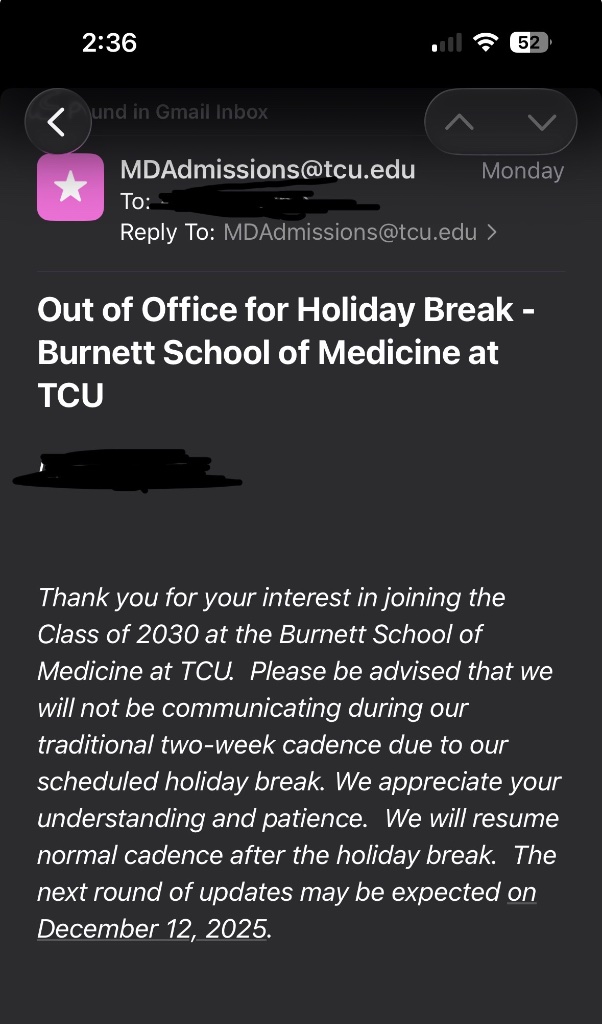This screenshot has height=1024, width=602.
Task: Show the next email with down arrow
Action: [541, 122]
